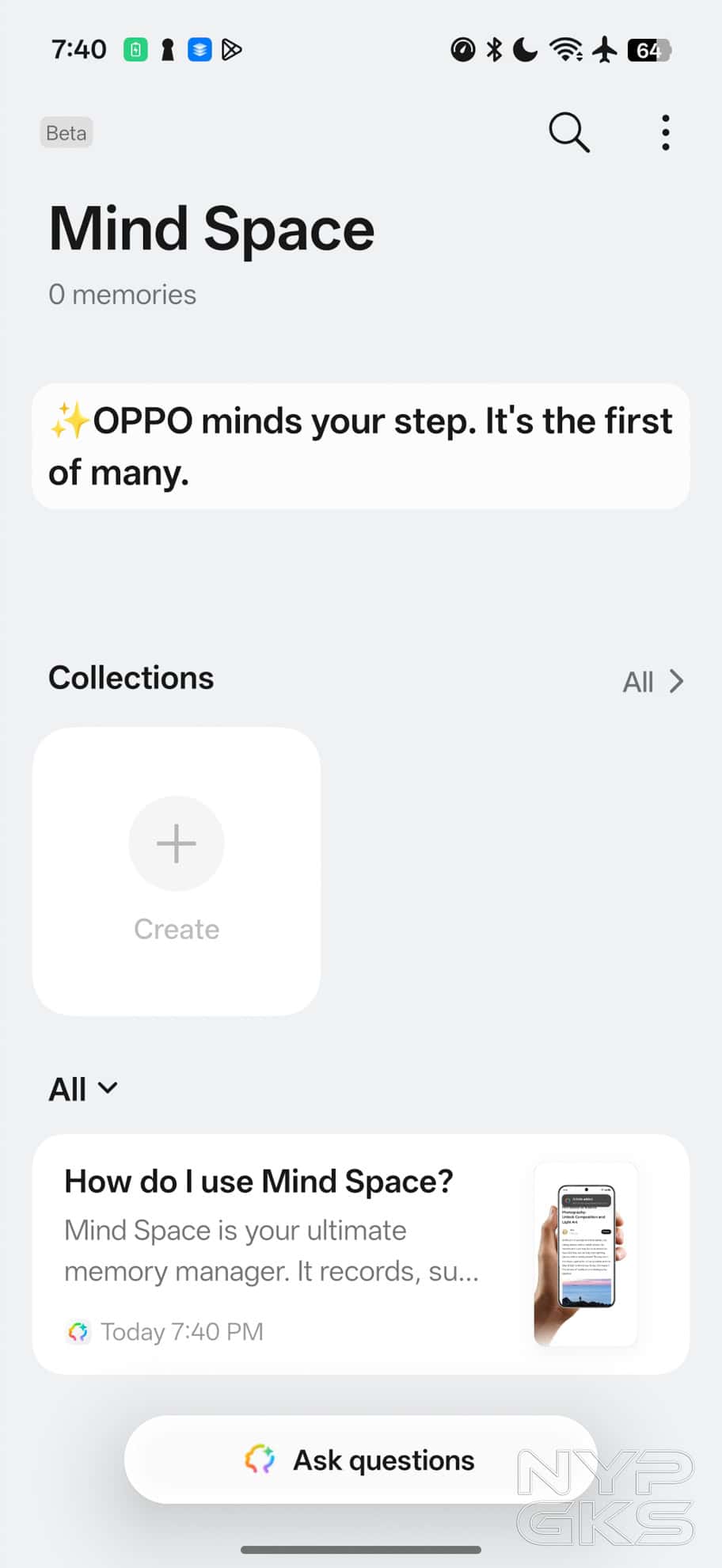Open the 'How do I use Mind Space?' card
Image resolution: width=722 pixels, height=1568 pixels.
(x=360, y=1254)
